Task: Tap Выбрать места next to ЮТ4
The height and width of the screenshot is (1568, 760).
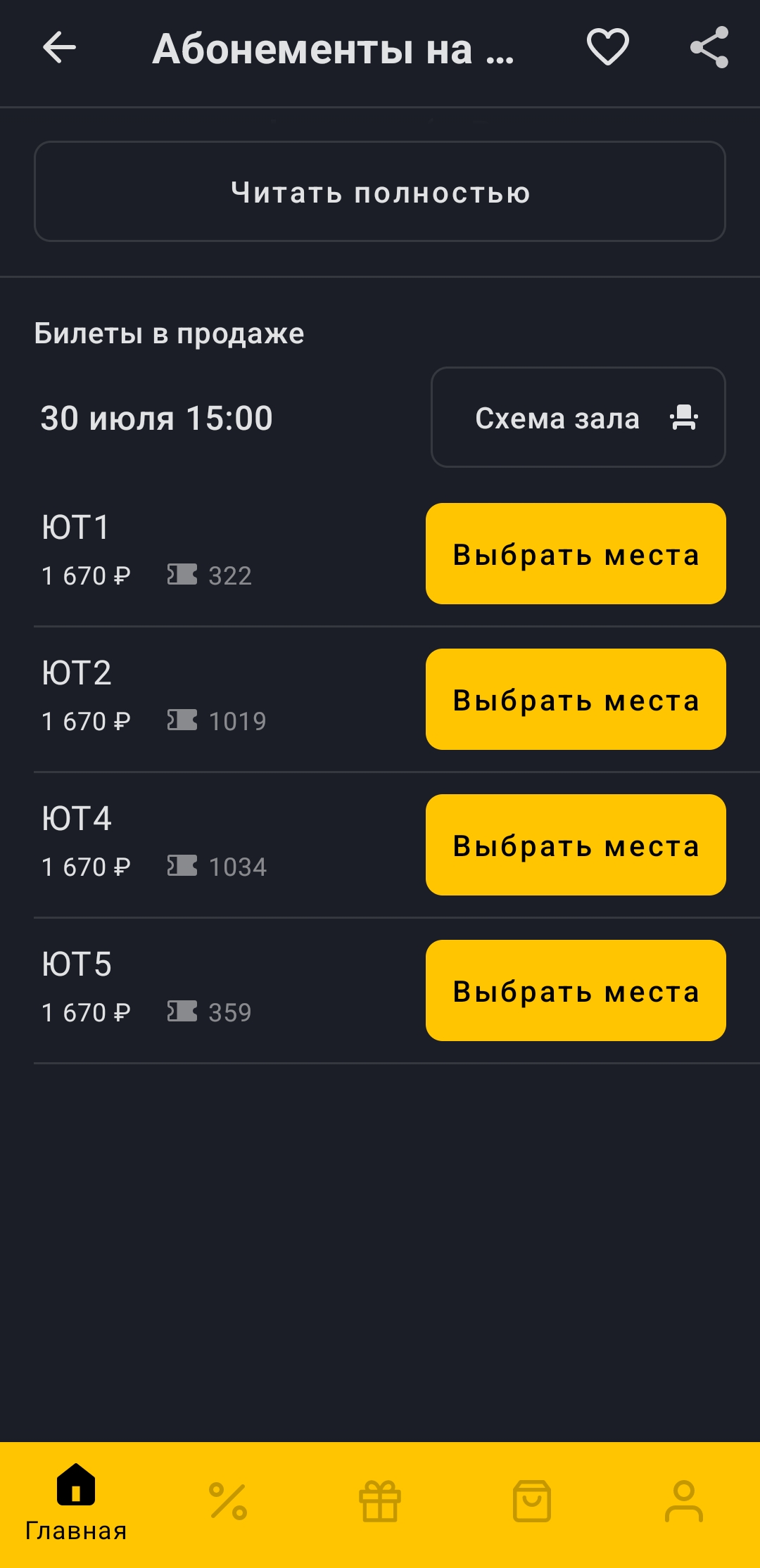Action: tap(576, 845)
